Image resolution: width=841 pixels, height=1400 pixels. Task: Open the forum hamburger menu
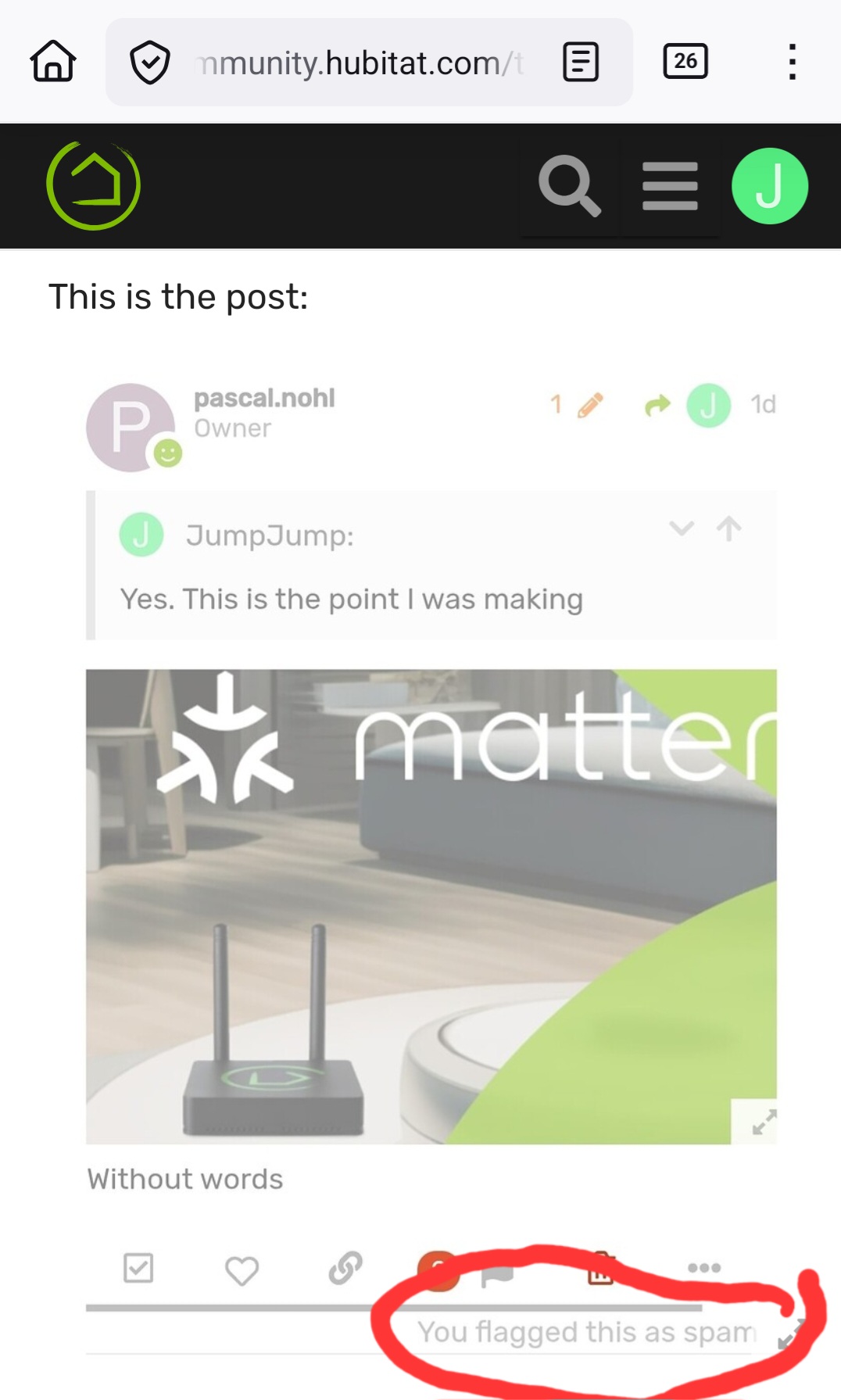670,186
